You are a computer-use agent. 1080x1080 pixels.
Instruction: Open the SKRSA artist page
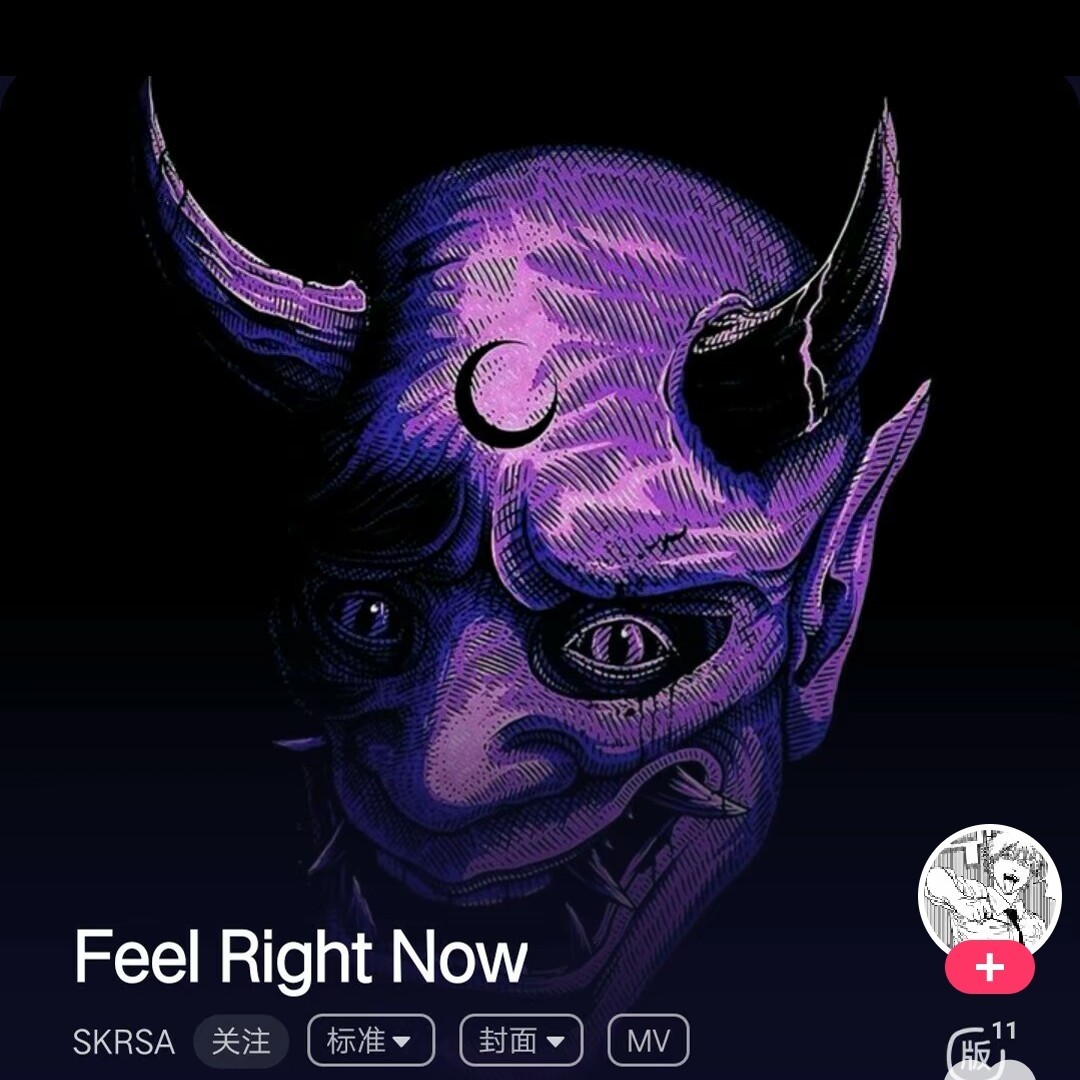[x=124, y=1042]
